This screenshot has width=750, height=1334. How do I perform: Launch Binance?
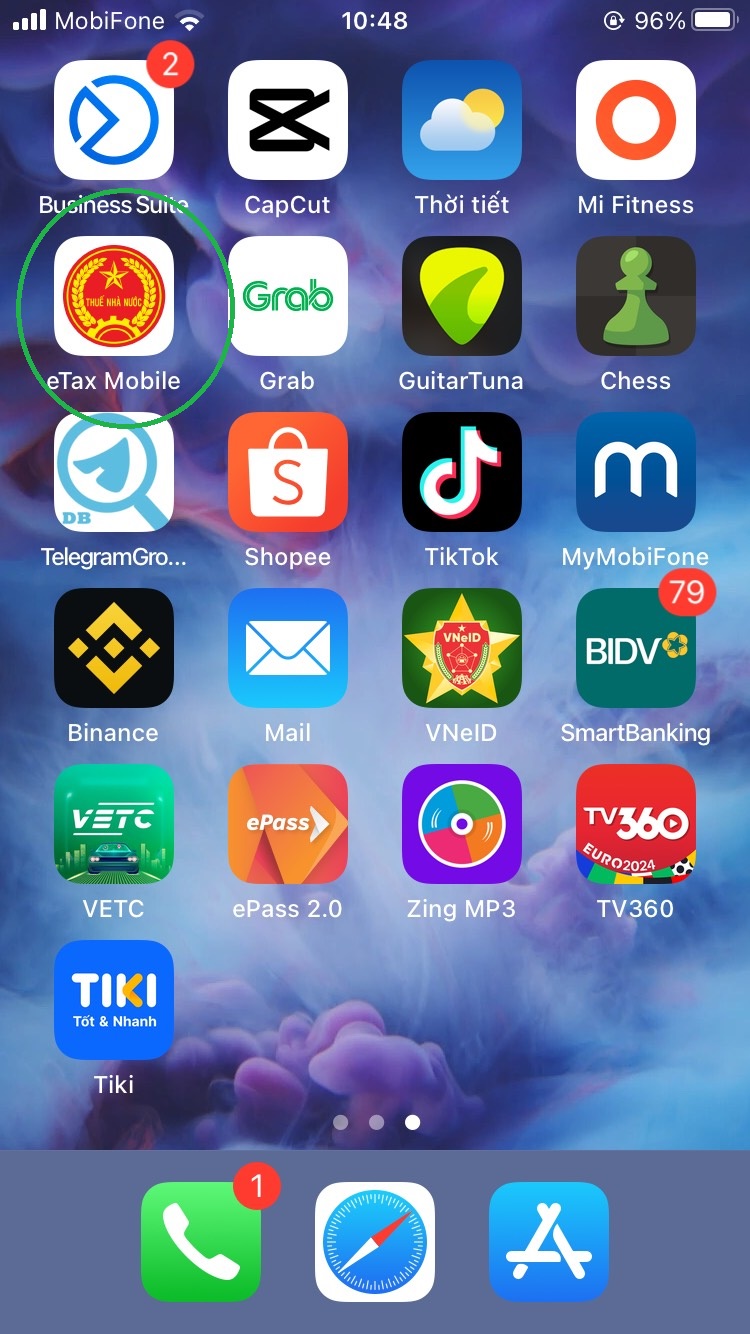[x=113, y=648]
